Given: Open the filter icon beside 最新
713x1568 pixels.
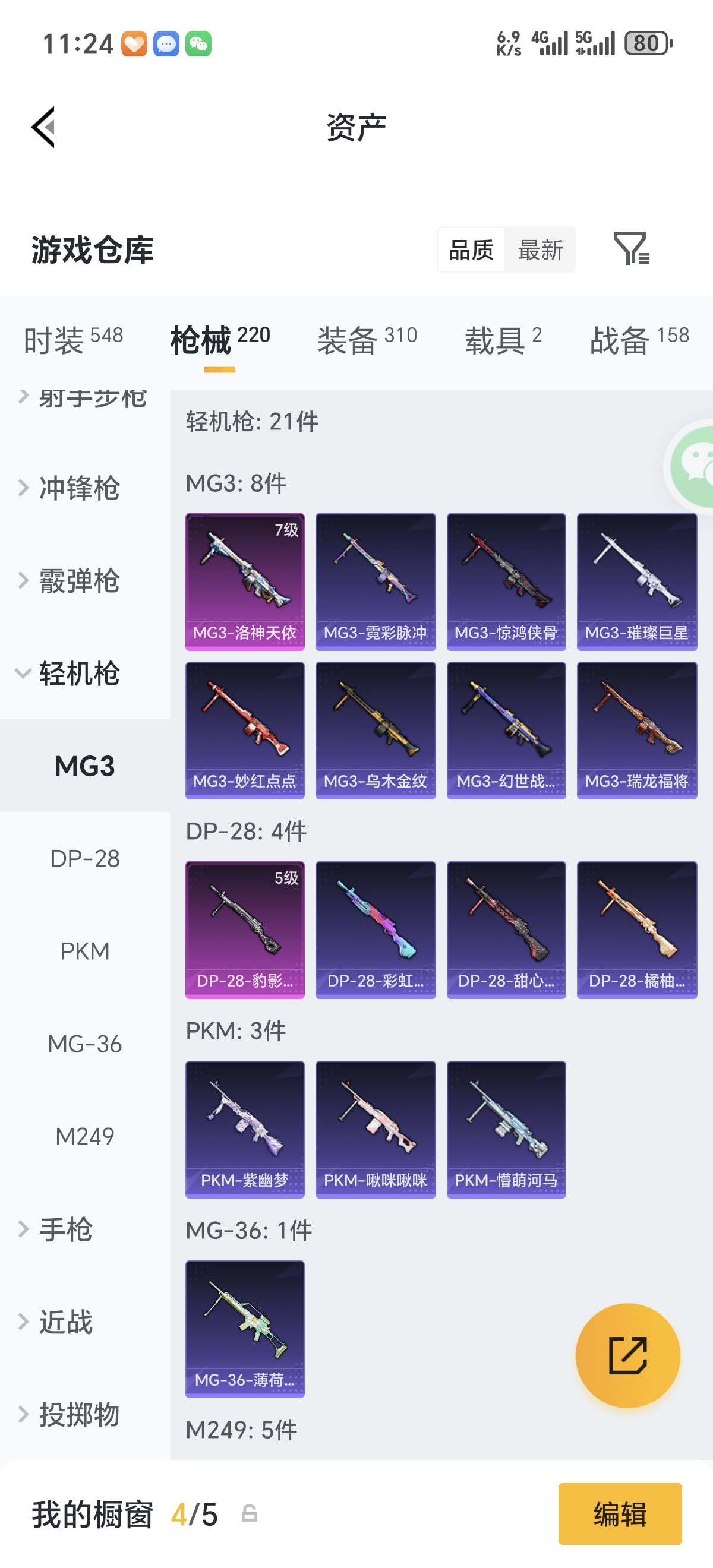Looking at the screenshot, I should [x=631, y=249].
